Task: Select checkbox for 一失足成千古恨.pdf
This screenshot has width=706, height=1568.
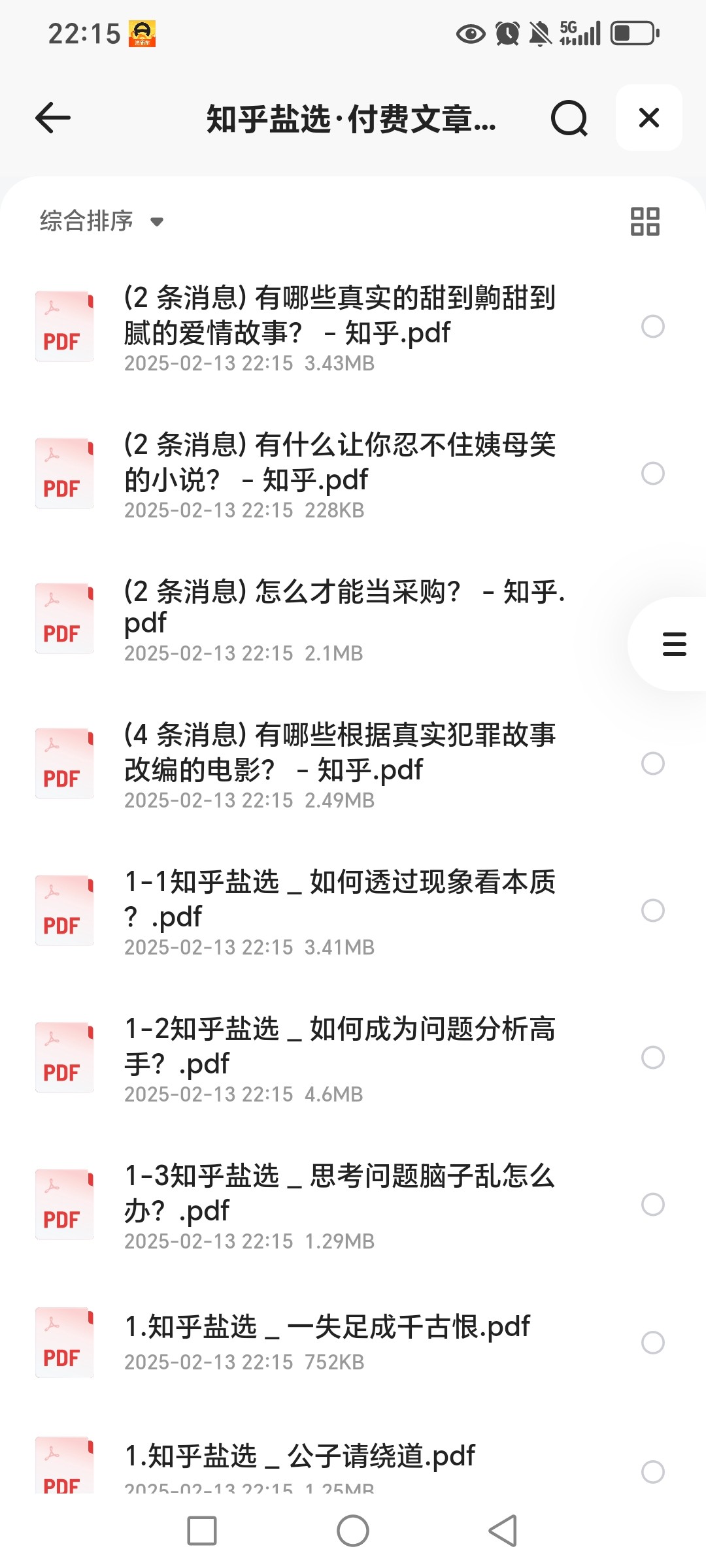Action: [652, 1343]
